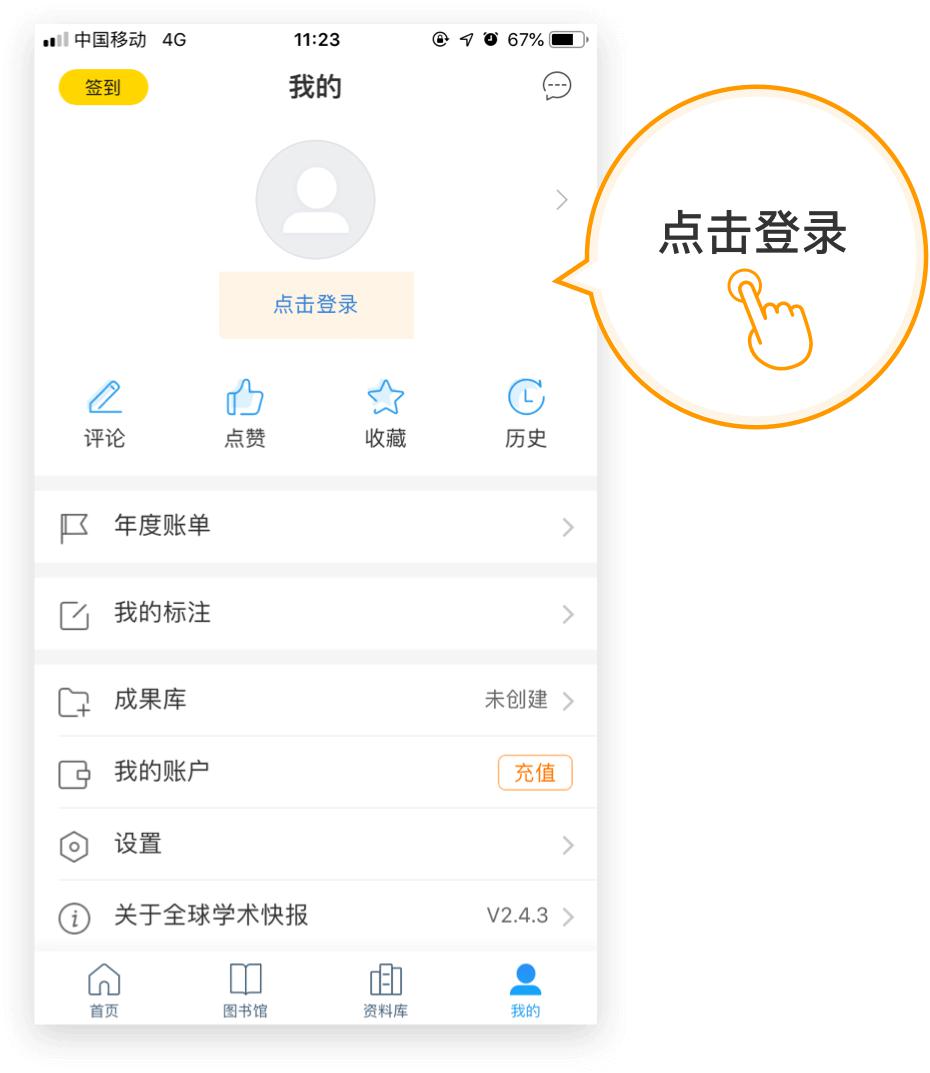Open the 成果库 row
The height and width of the screenshot is (1073, 930).
pos(316,701)
